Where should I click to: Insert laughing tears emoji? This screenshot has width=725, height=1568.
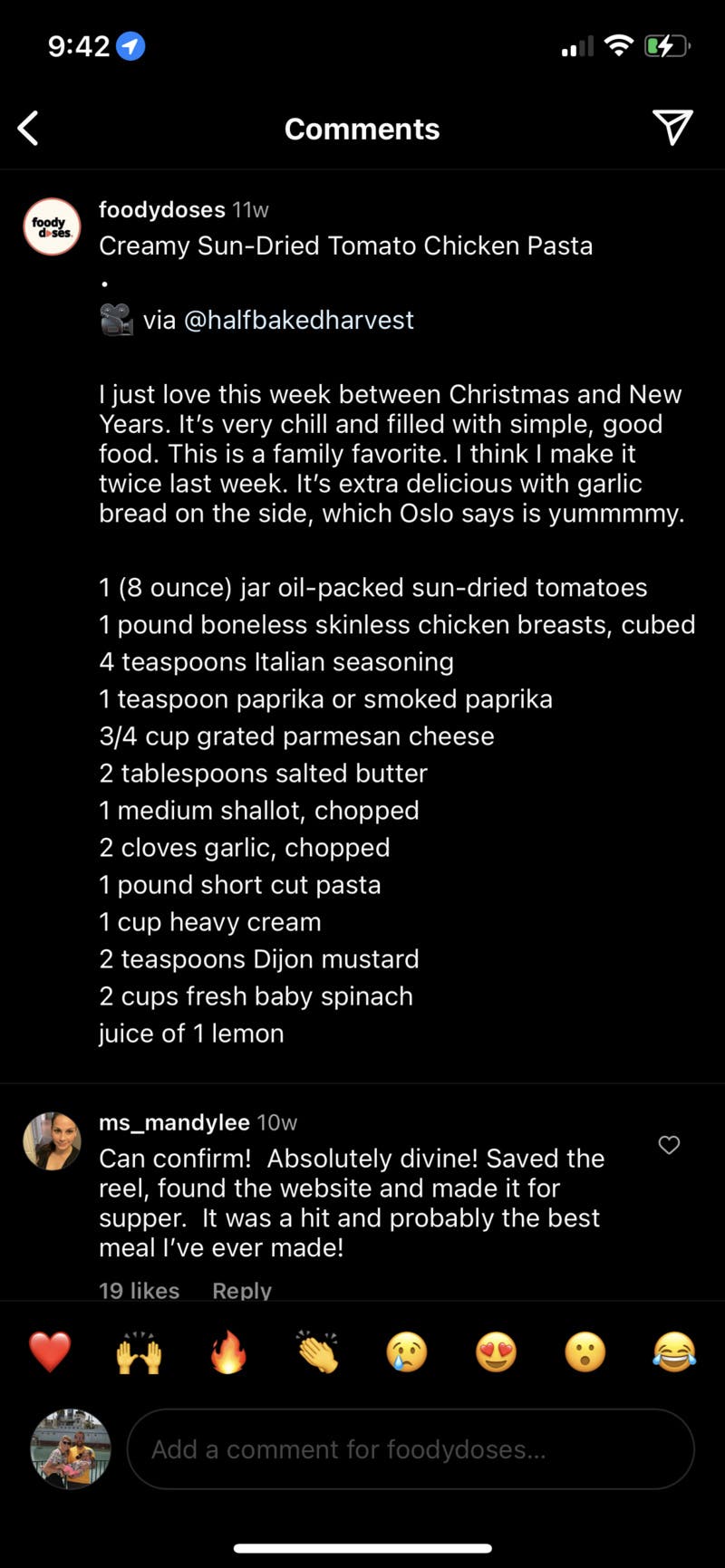click(x=674, y=1352)
